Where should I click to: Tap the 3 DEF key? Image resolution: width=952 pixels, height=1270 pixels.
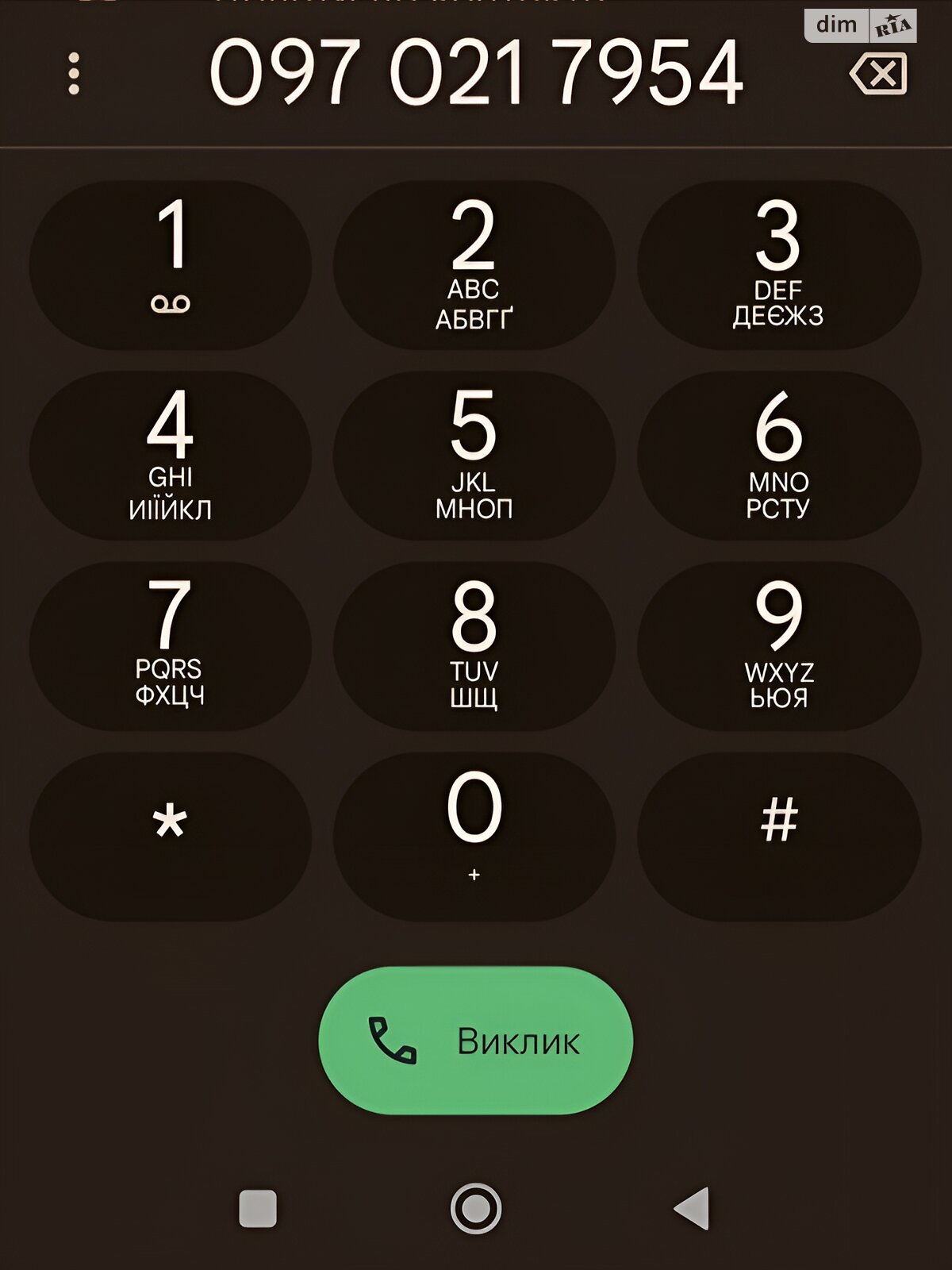[x=778, y=264]
